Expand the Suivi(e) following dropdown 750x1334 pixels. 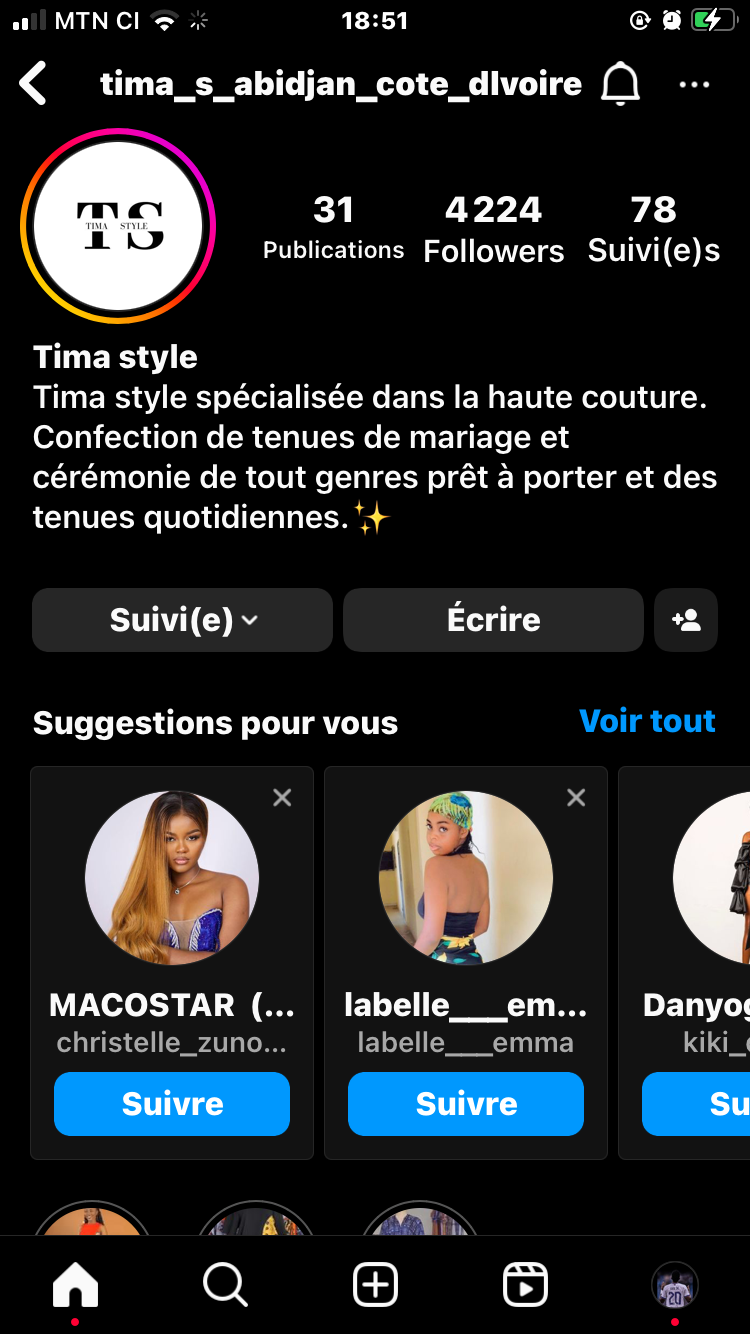182,620
